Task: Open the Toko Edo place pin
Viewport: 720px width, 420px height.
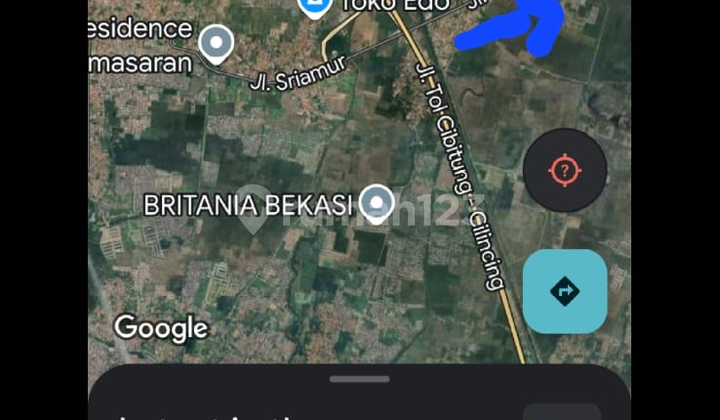Action: coord(315,8)
